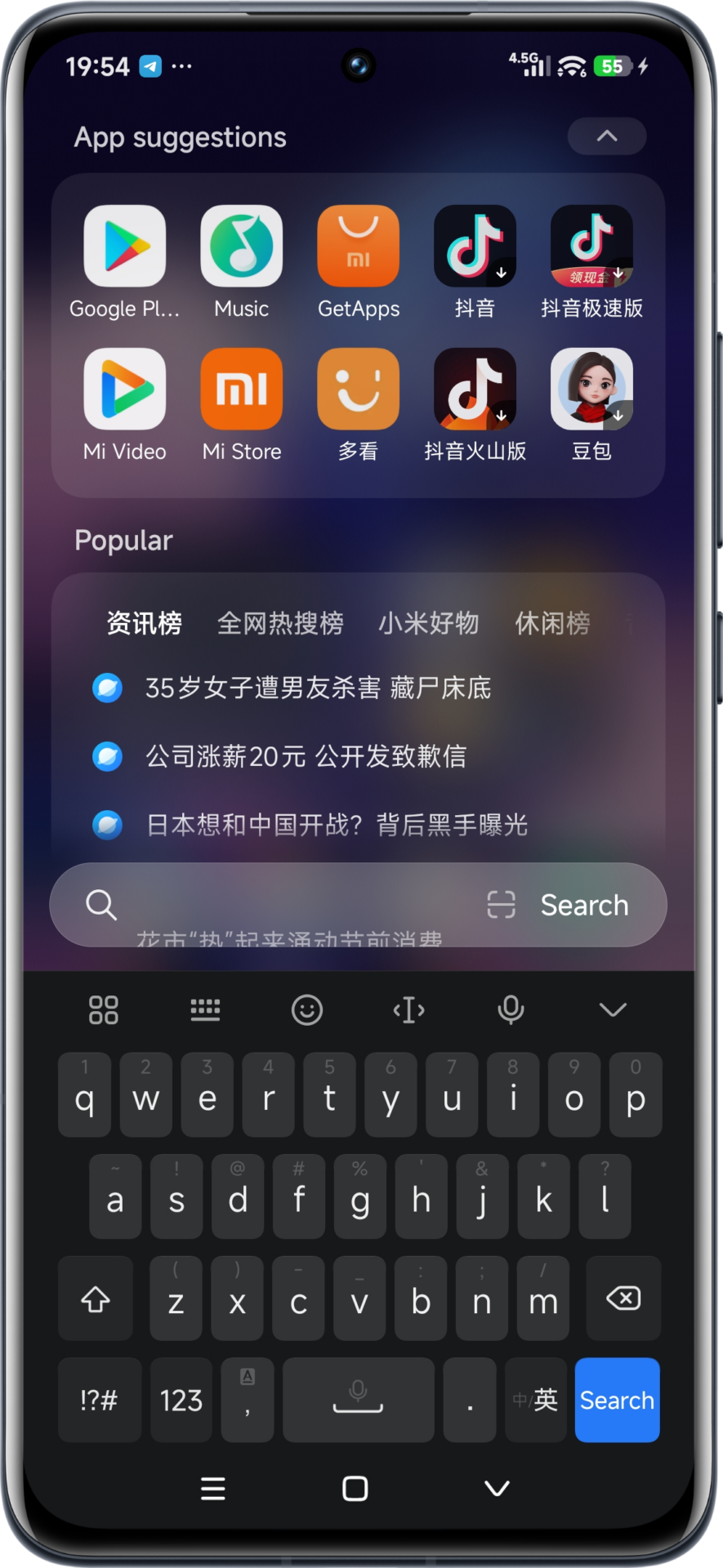Switch to the 小米好物 tab
The width and height of the screenshot is (723, 1568).
pos(428,623)
